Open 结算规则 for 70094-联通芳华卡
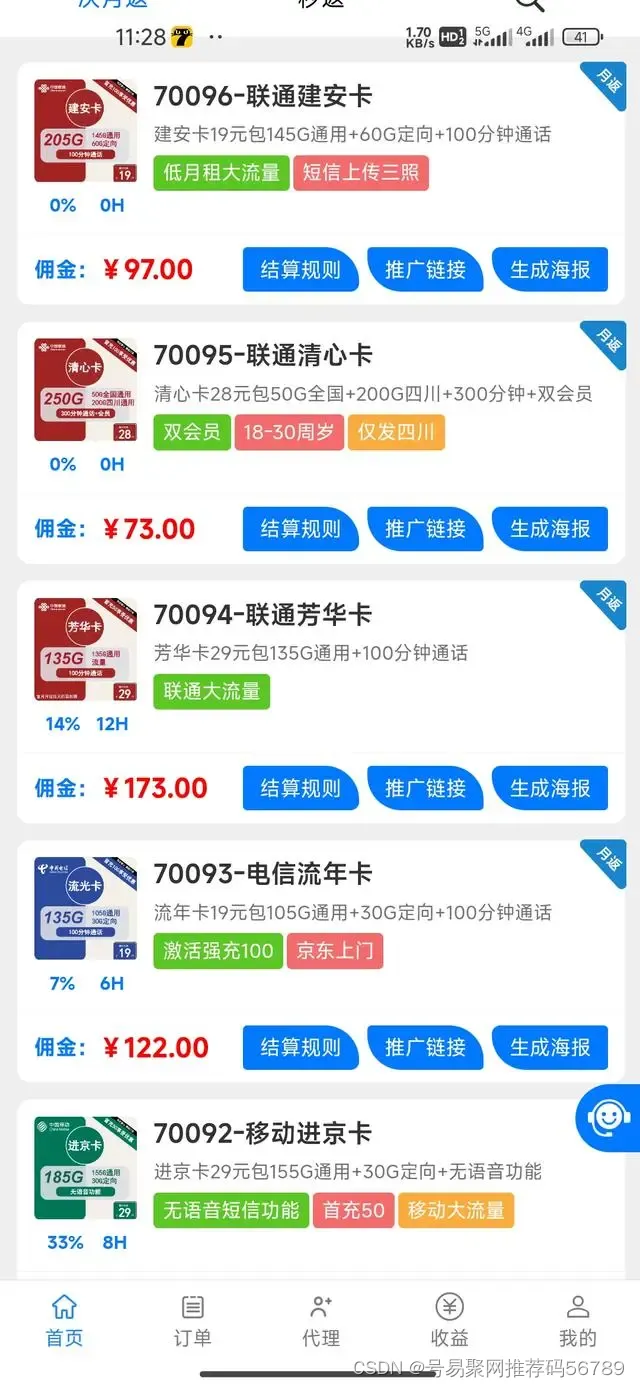 click(300, 787)
